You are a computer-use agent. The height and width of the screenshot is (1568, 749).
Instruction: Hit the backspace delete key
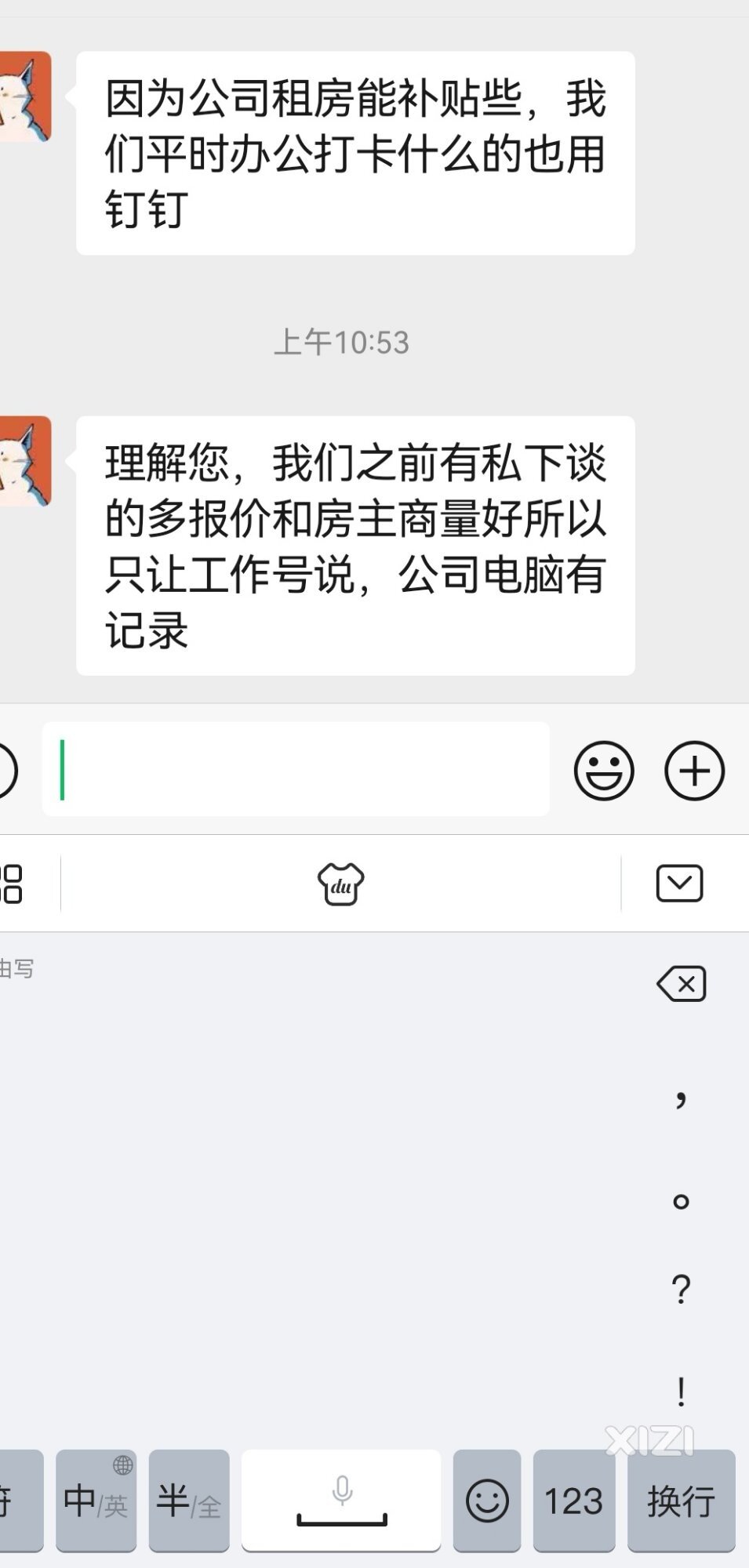pyautogui.click(x=681, y=984)
